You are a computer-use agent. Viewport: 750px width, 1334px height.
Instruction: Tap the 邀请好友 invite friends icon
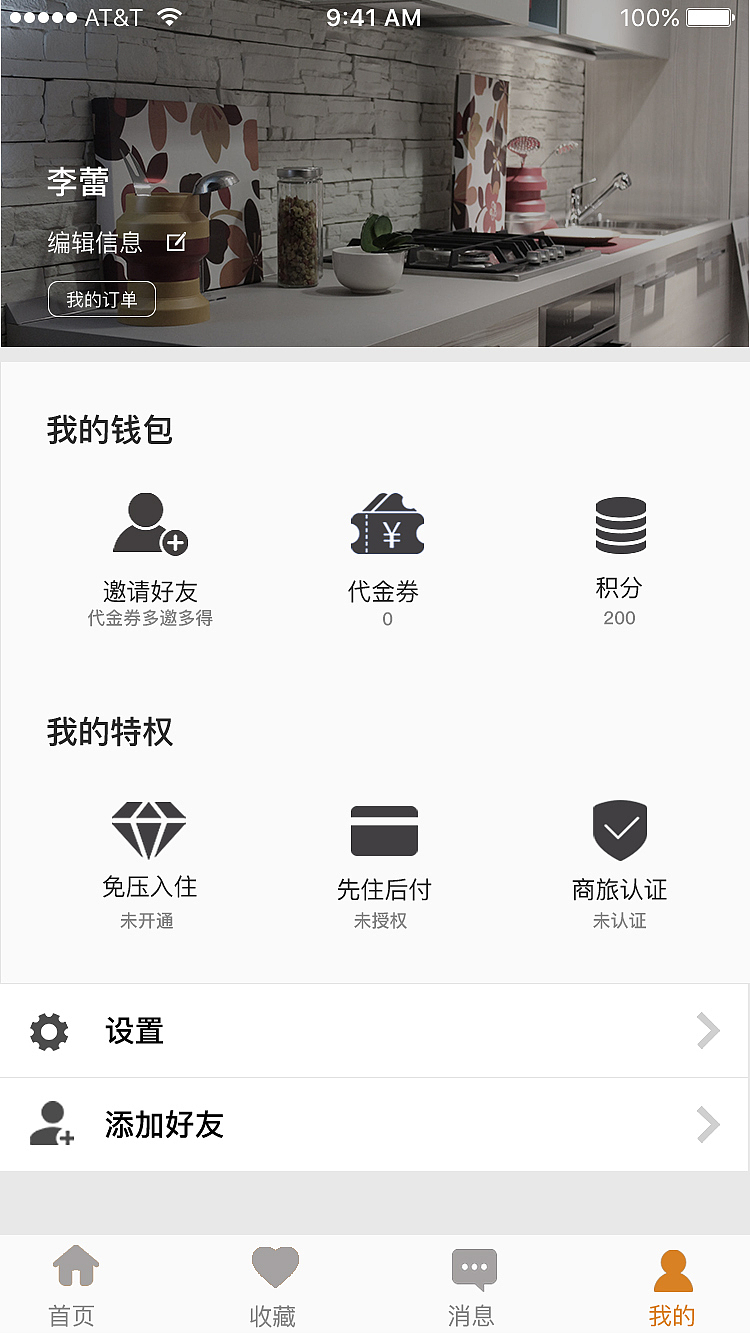pyautogui.click(x=148, y=525)
